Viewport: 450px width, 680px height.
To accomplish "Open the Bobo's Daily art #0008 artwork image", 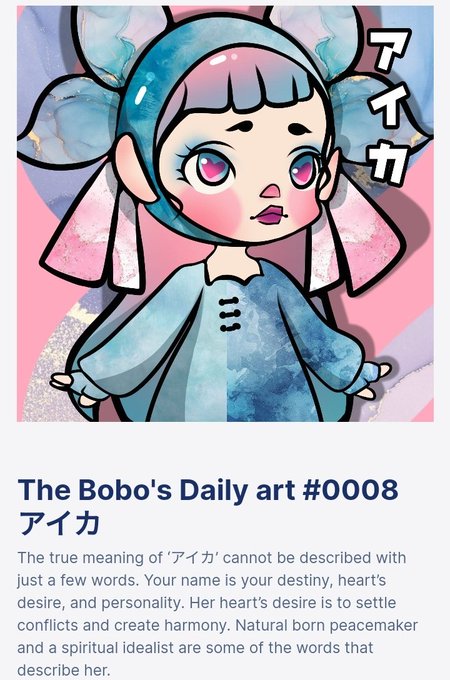I will pyautogui.click(x=225, y=213).
